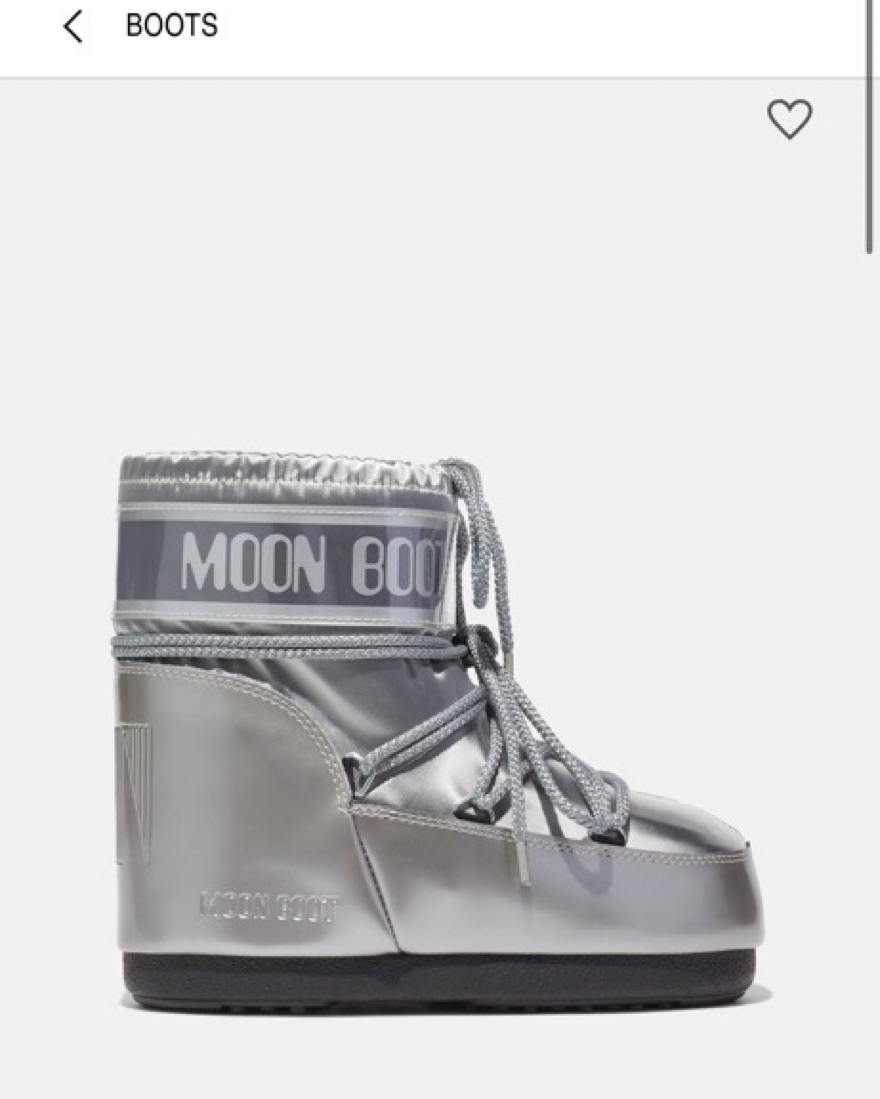Add the silver Moon Boot to wishlist
The height and width of the screenshot is (1099, 880).
point(789,120)
